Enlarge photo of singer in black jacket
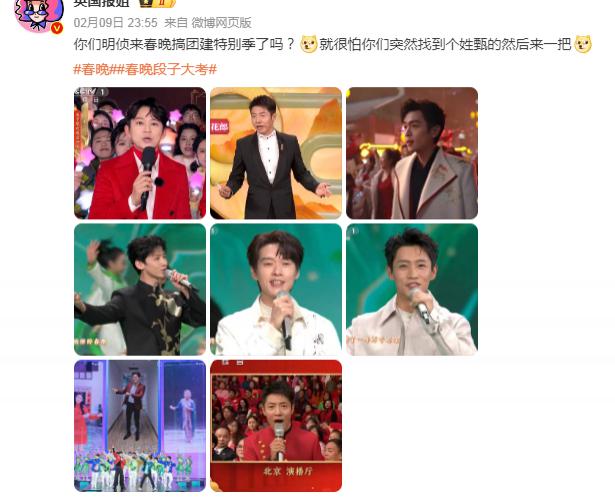The image size is (615, 499). coord(140,289)
